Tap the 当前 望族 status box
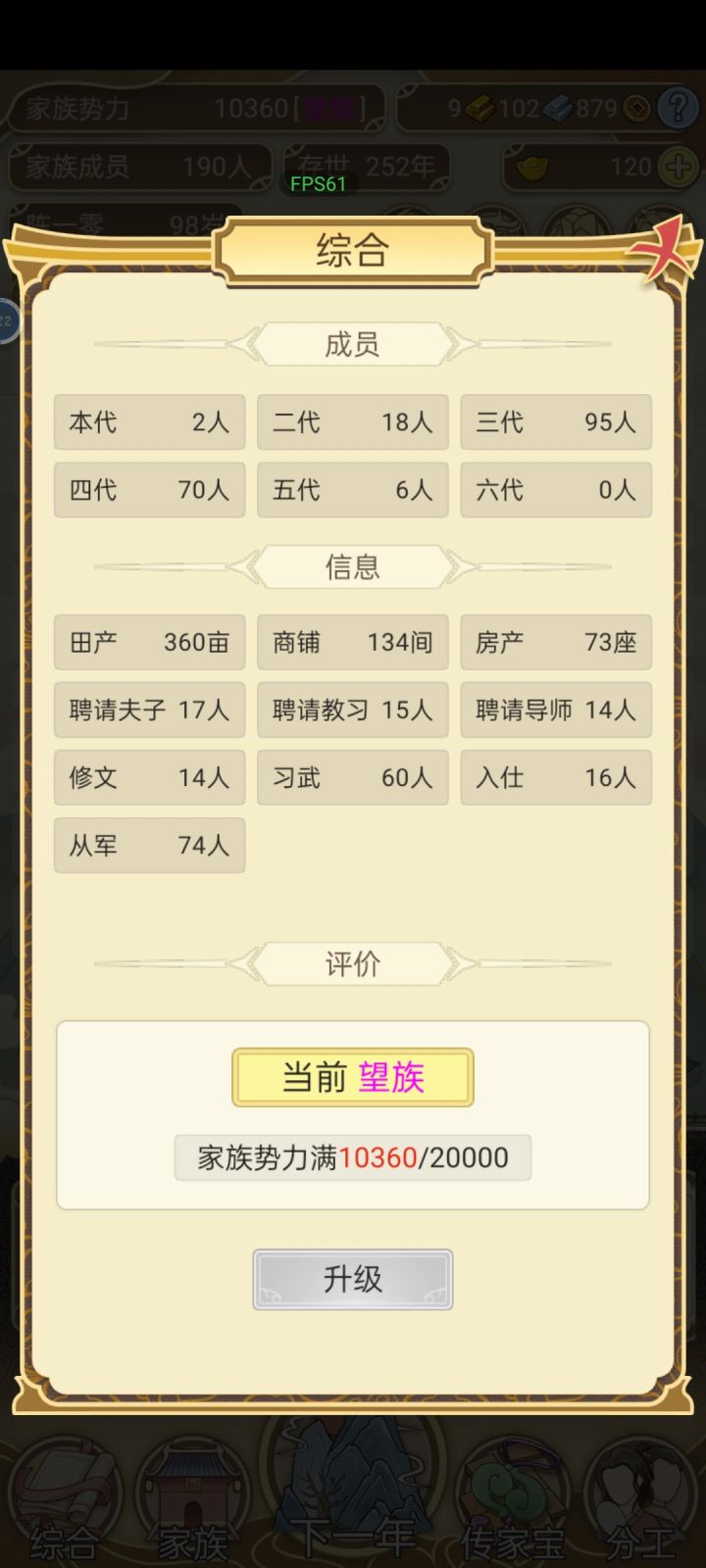Viewport: 706px width, 1568px height. [353, 1075]
